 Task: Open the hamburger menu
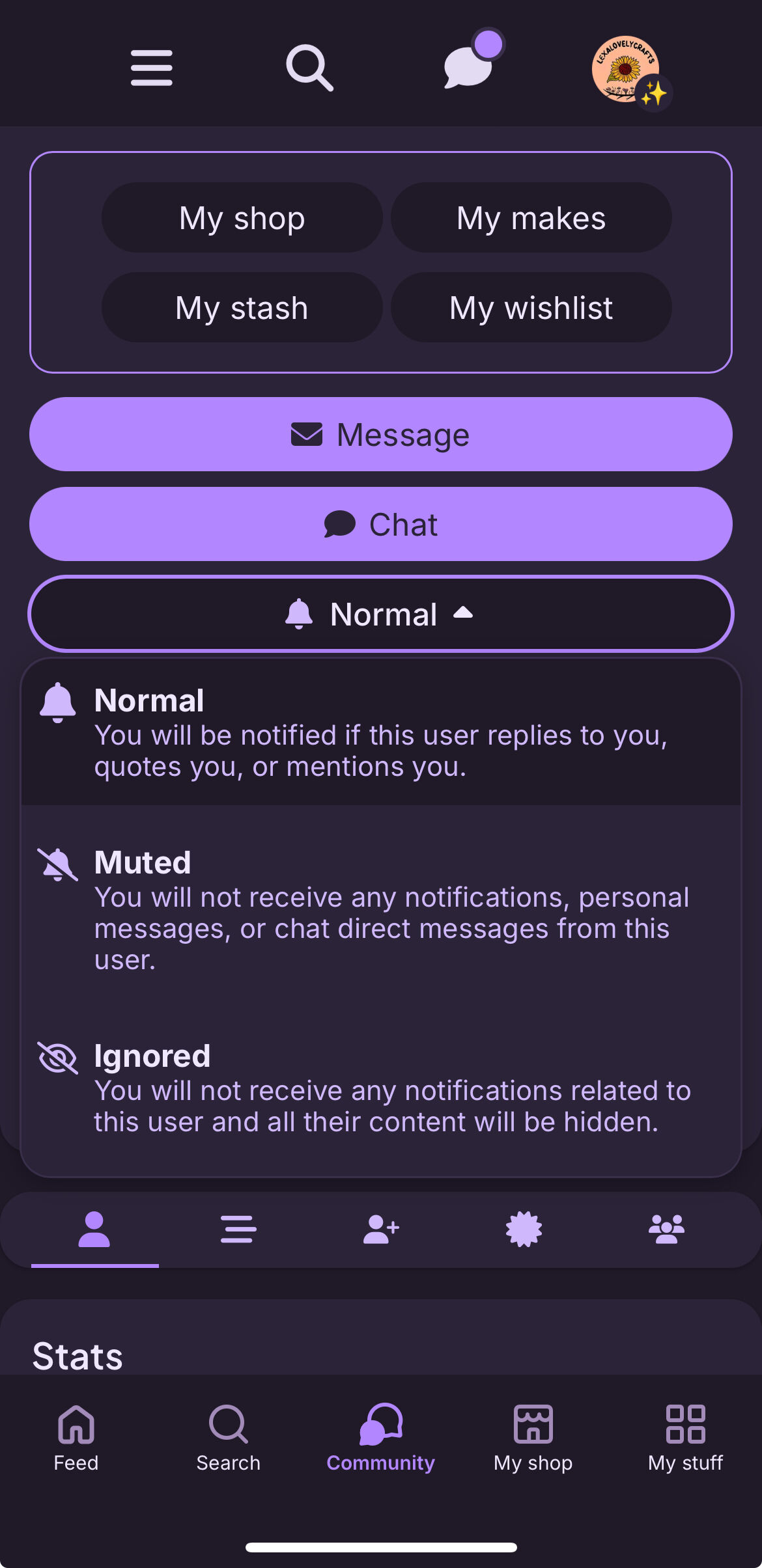151,68
